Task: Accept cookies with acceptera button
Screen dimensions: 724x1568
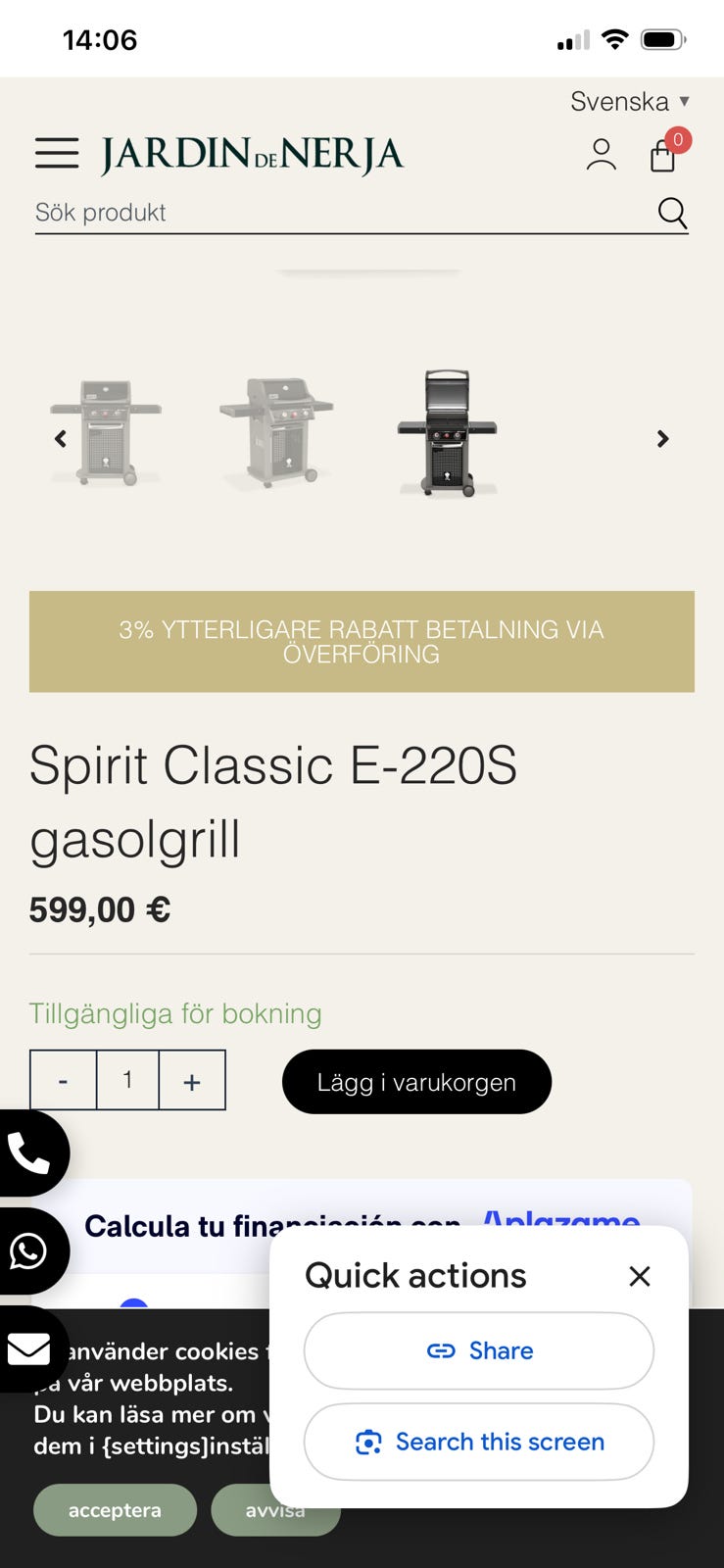Action: [x=114, y=1509]
